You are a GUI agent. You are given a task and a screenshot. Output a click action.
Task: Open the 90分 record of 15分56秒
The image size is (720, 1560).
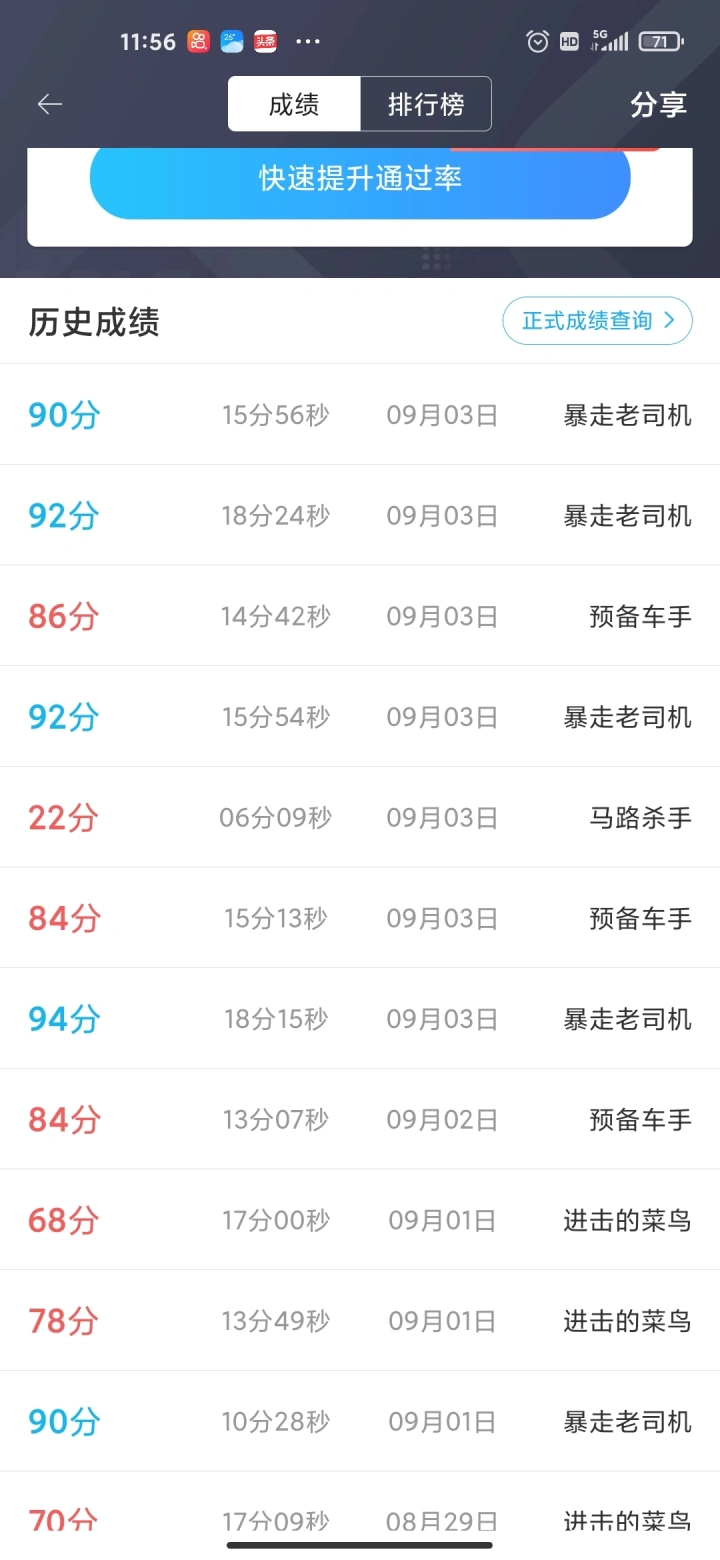coord(360,414)
